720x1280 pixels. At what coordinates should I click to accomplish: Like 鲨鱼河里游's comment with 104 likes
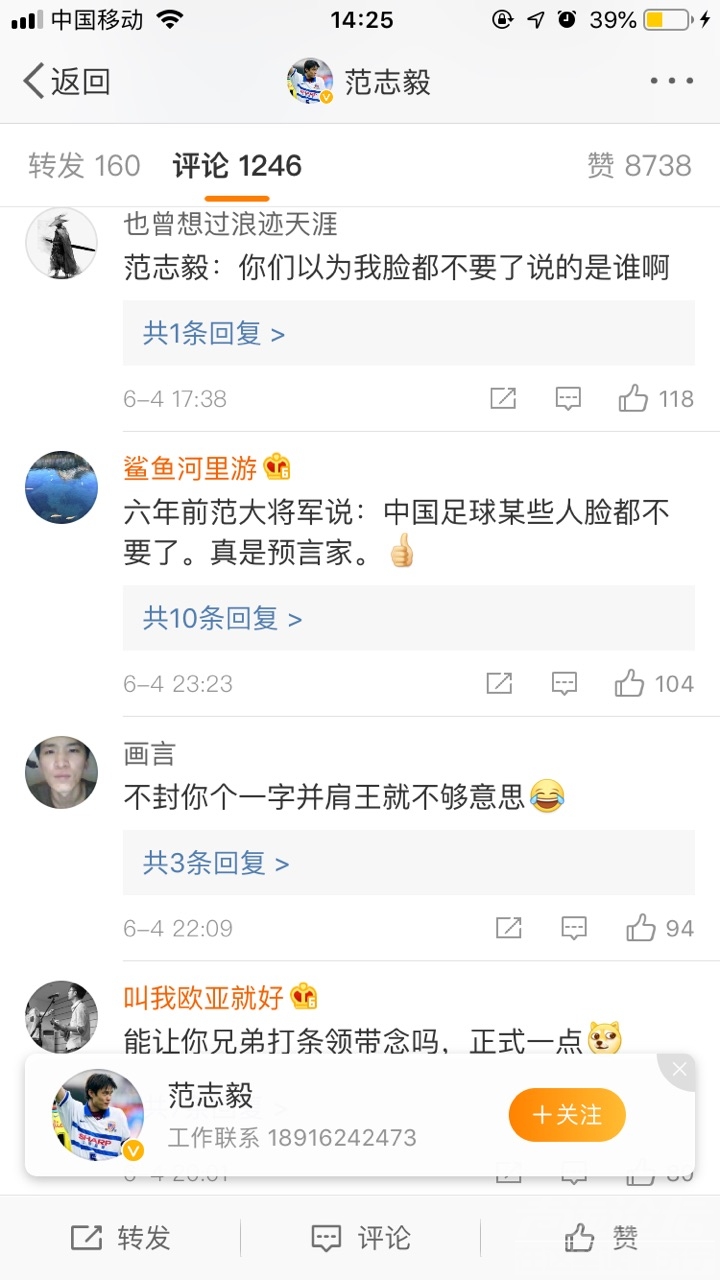(630, 684)
